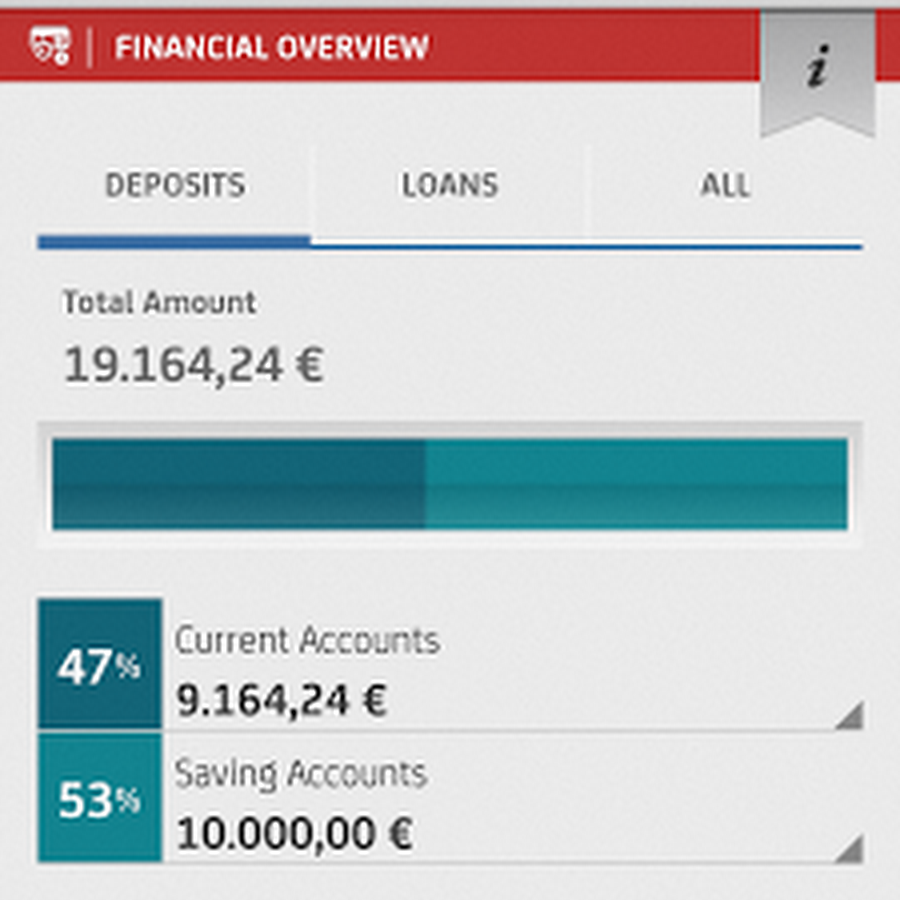
Task: Switch to the All tab
Action: click(x=725, y=186)
